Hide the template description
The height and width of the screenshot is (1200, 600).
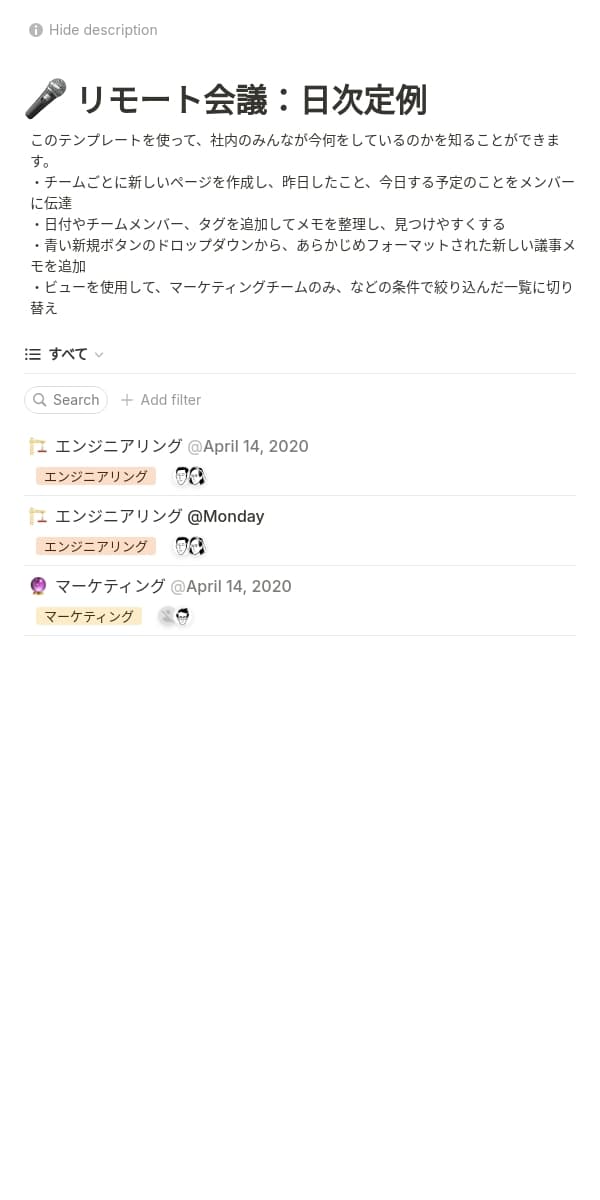[x=93, y=30]
